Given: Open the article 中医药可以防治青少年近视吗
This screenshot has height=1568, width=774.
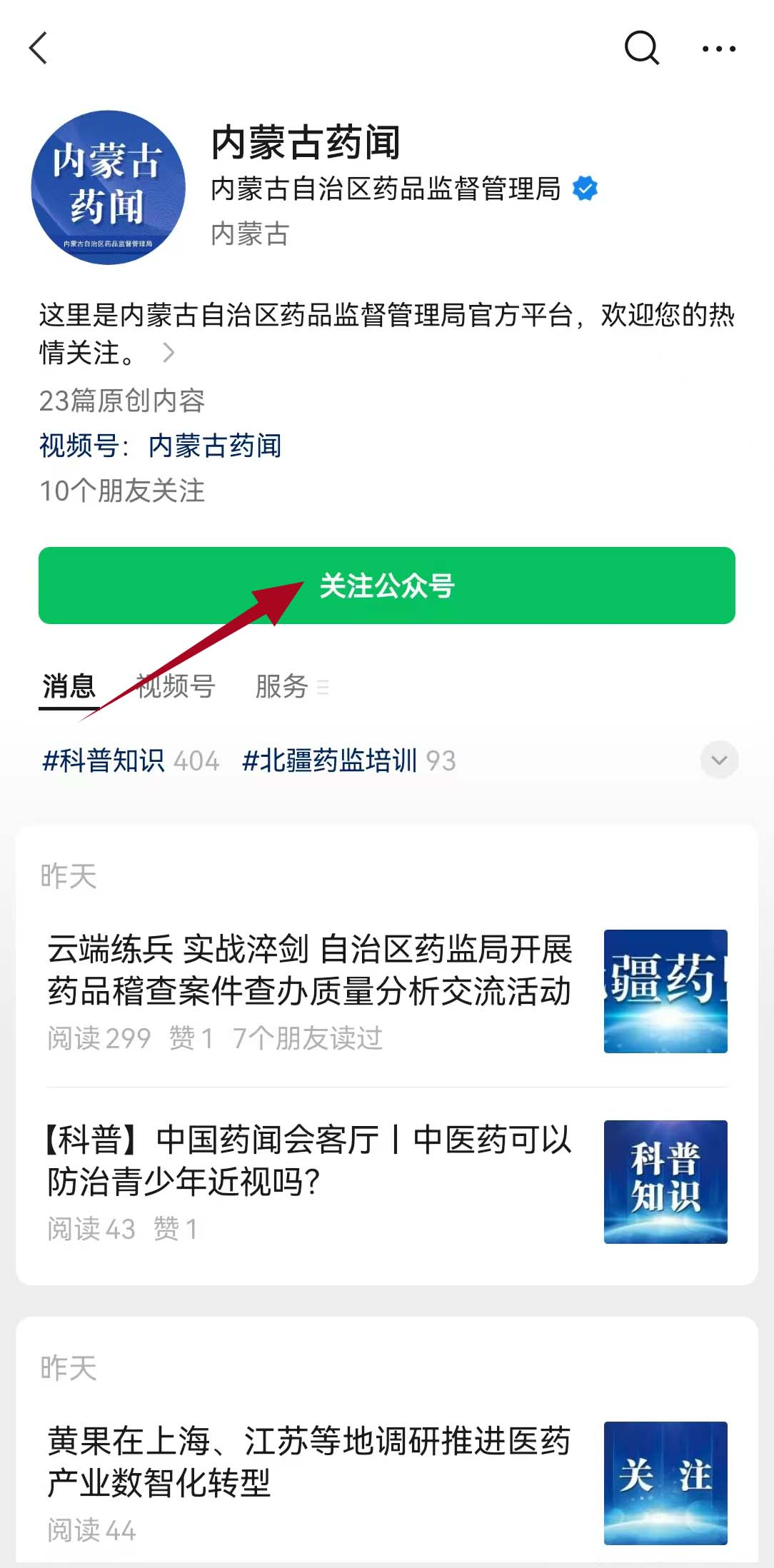Looking at the screenshot, I should (310, 1160).
